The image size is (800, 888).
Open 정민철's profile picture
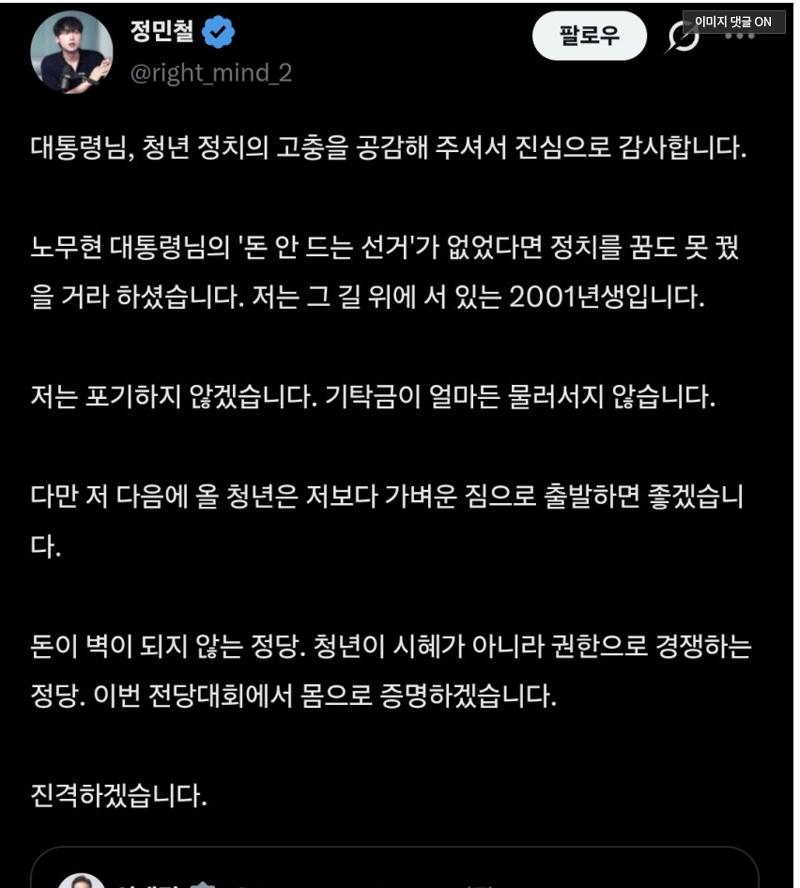pos(71,52)
